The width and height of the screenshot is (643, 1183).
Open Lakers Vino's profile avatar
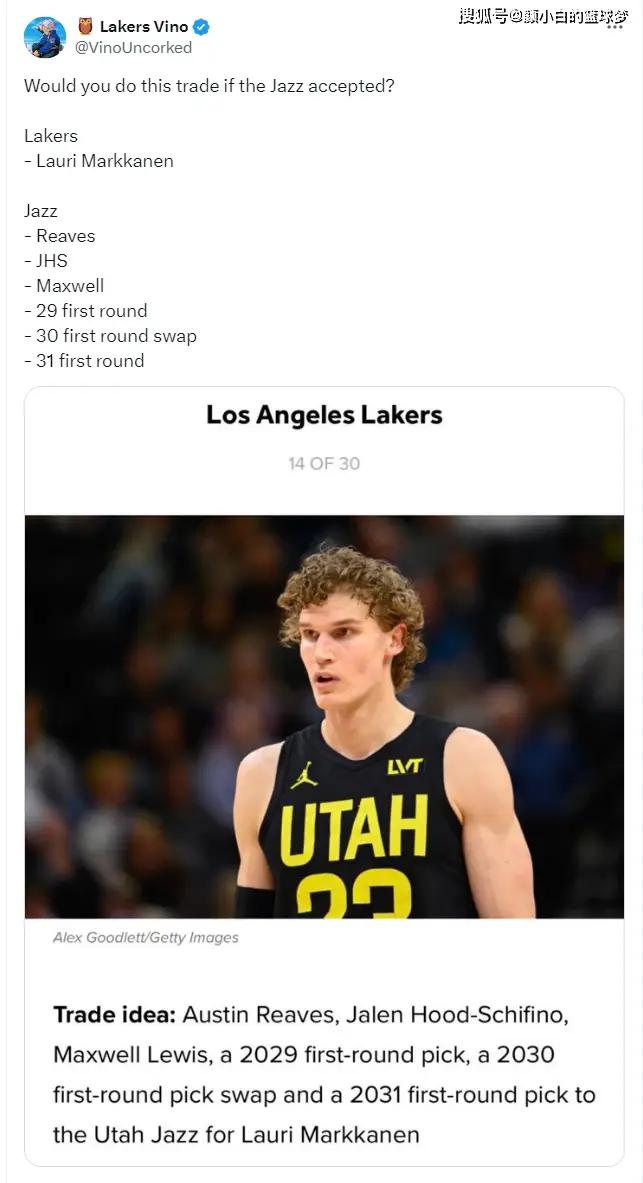[45, 37]
